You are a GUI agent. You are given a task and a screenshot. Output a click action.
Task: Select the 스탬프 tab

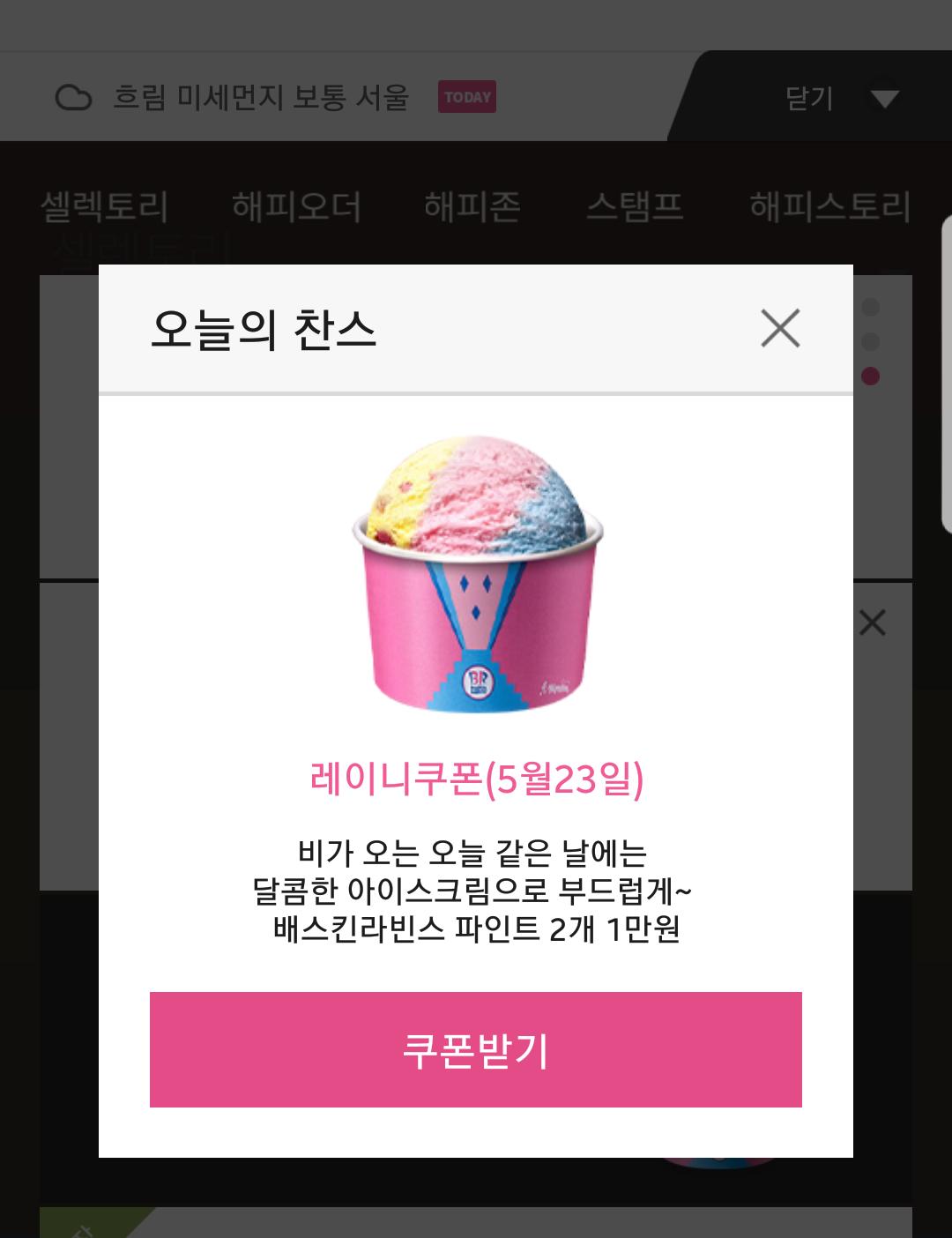click(x=635, y=208)
